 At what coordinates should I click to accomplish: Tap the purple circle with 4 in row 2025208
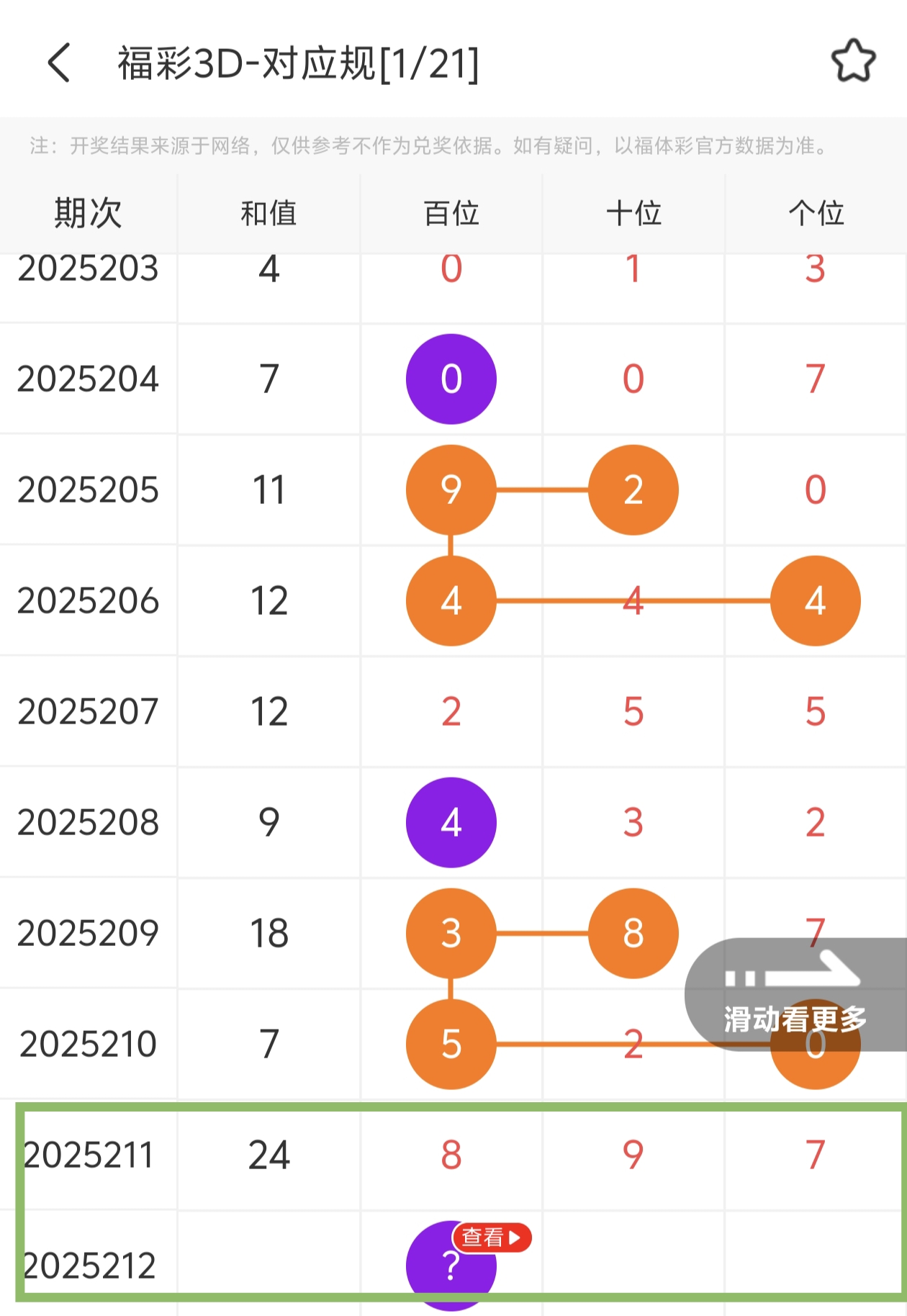(451, 821)
